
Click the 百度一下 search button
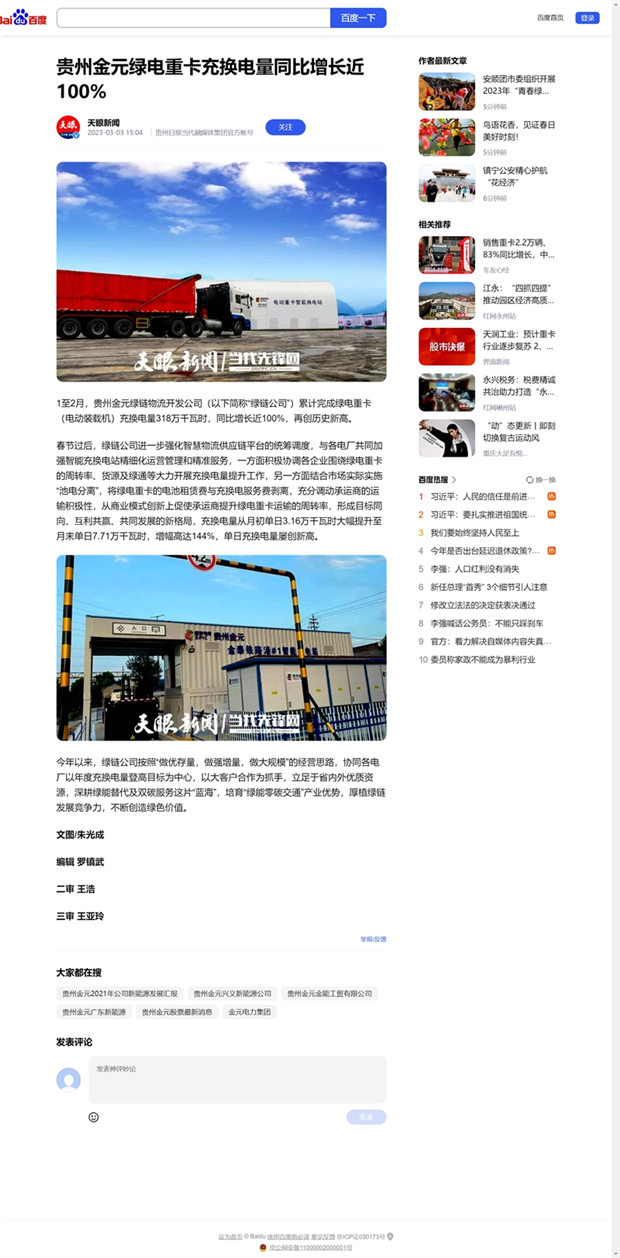coord(358,18)
